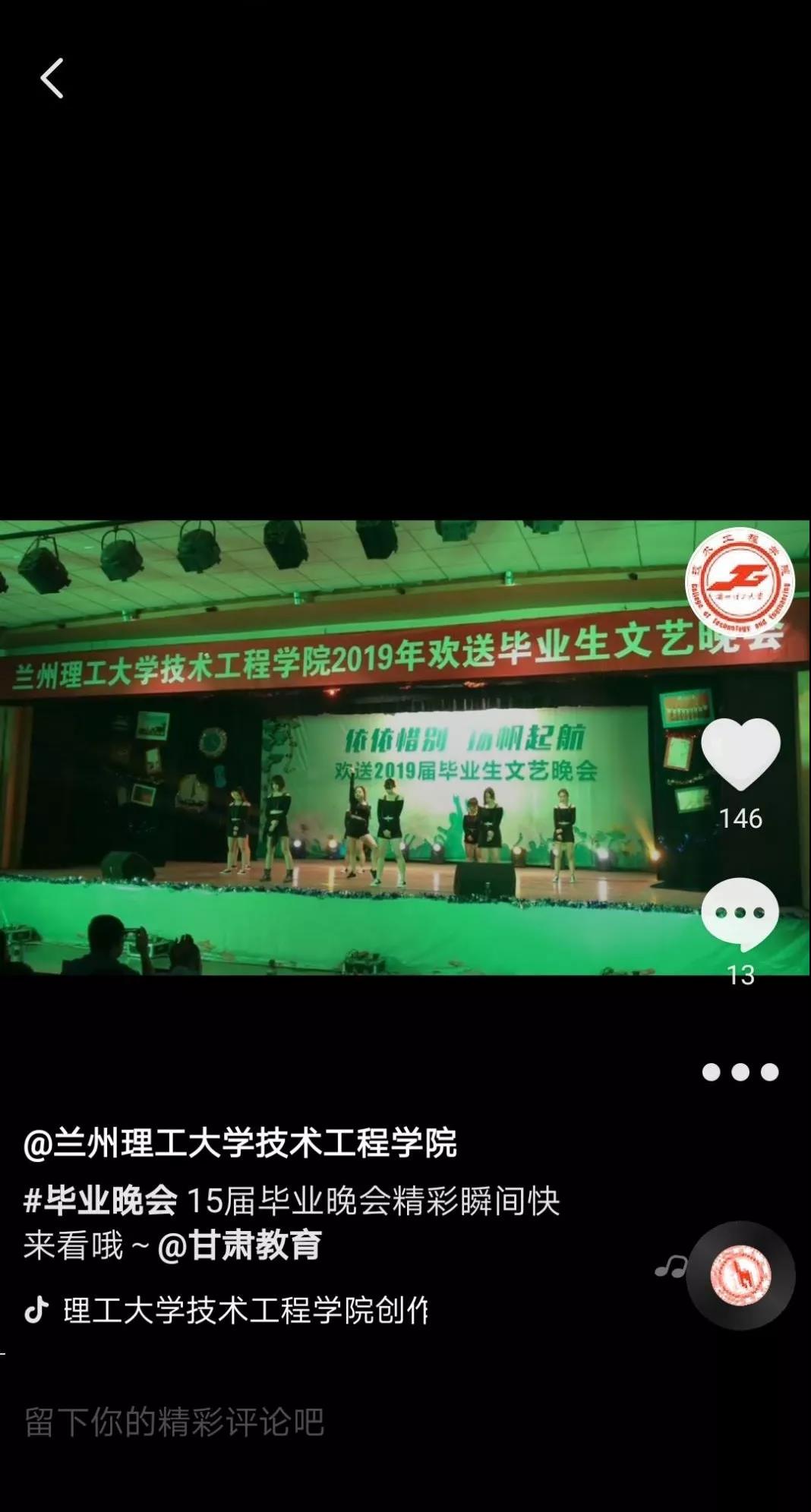
Task: Go back using the top-left arrow
Action: pyautogui.click(x=52, y=78)
